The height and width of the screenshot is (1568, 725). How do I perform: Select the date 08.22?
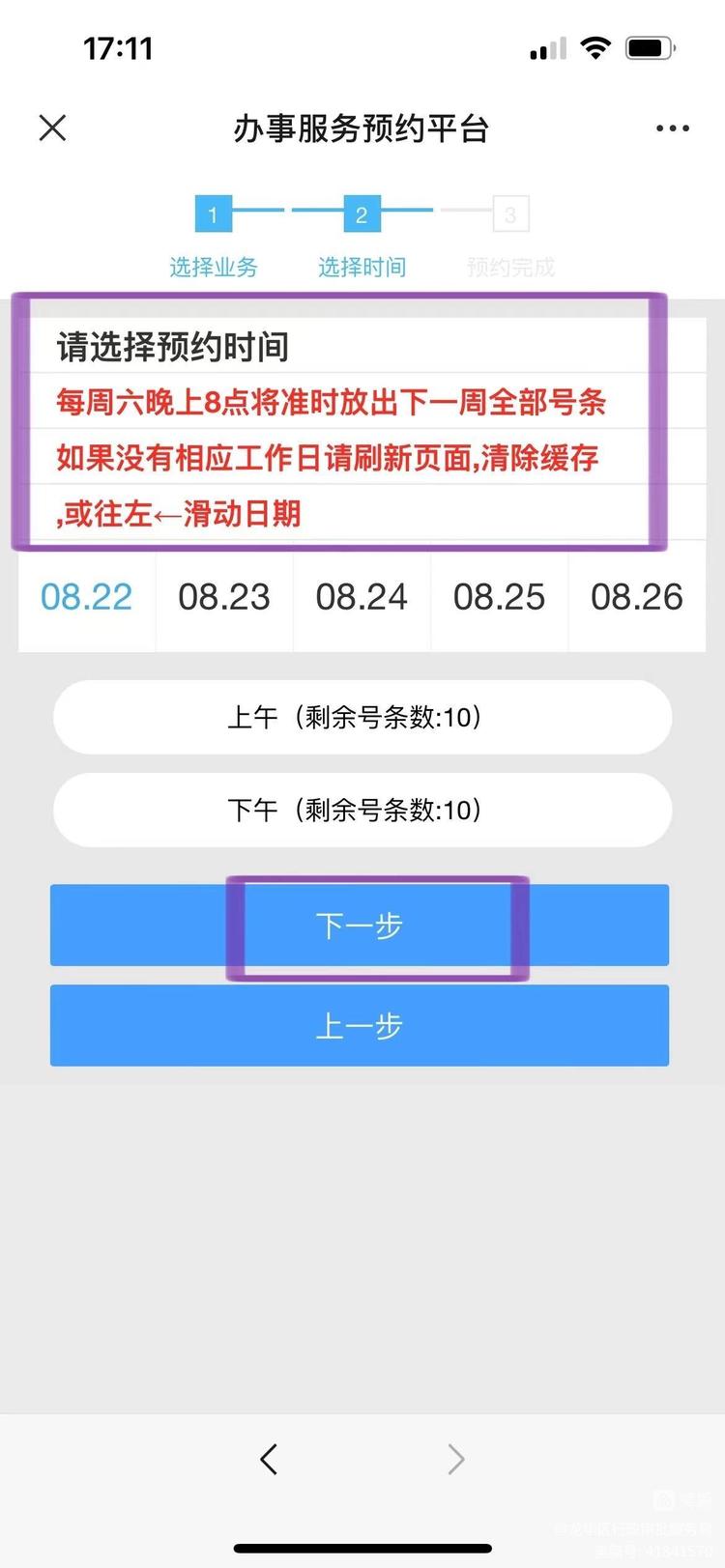click(x=87, y=597)
